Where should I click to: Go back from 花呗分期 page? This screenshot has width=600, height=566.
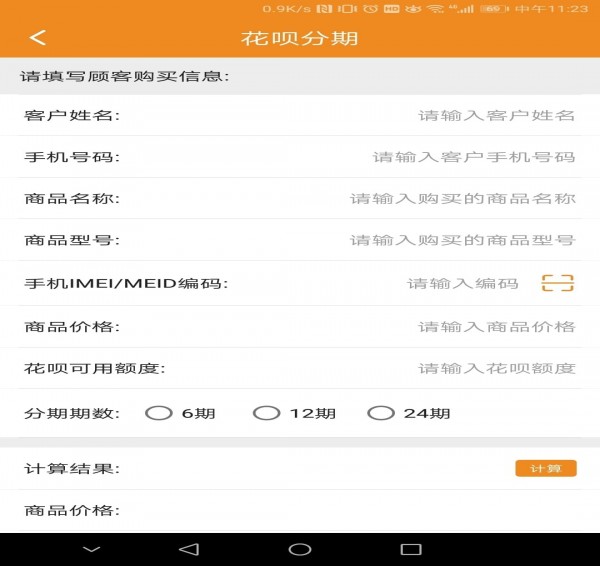tap(38, 38)
